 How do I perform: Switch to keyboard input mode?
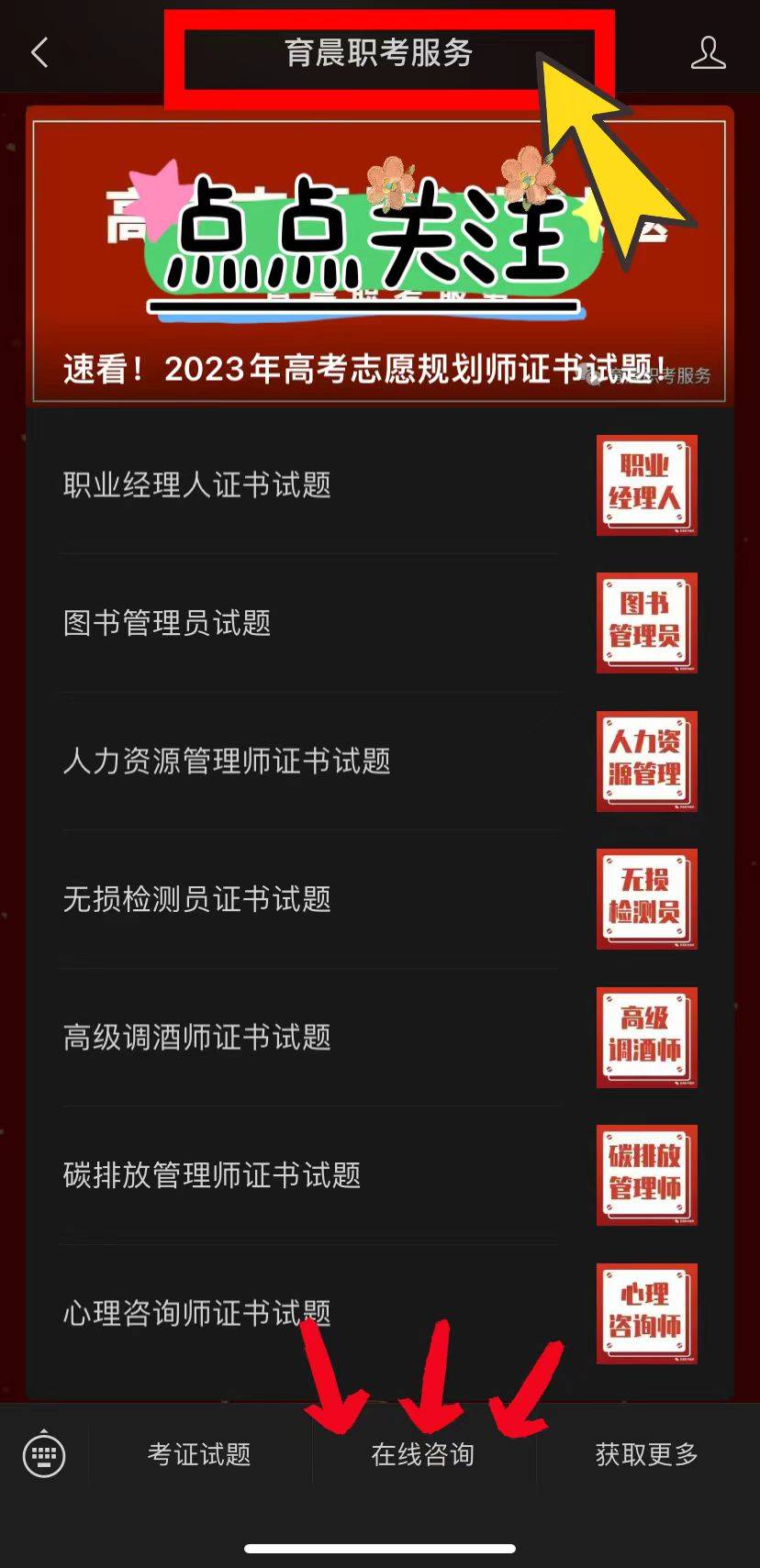[44, 1454]
